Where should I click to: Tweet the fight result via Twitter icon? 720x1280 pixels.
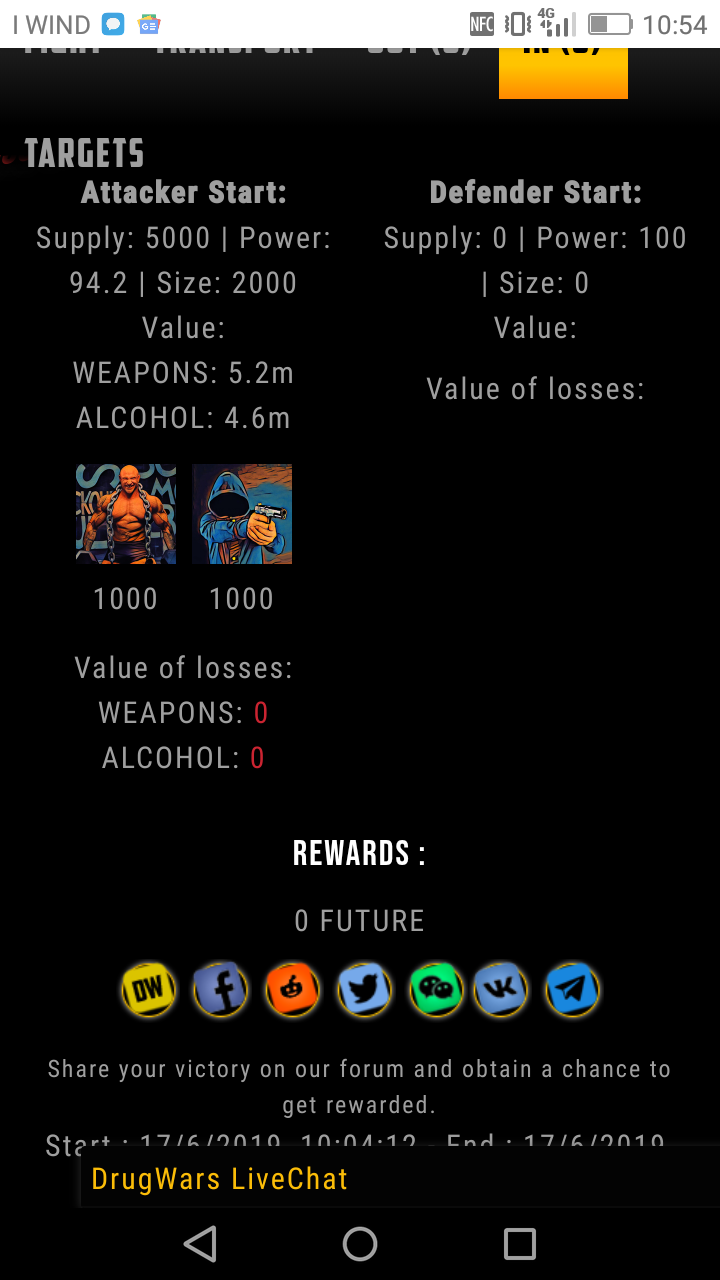[x=364, y=990]
